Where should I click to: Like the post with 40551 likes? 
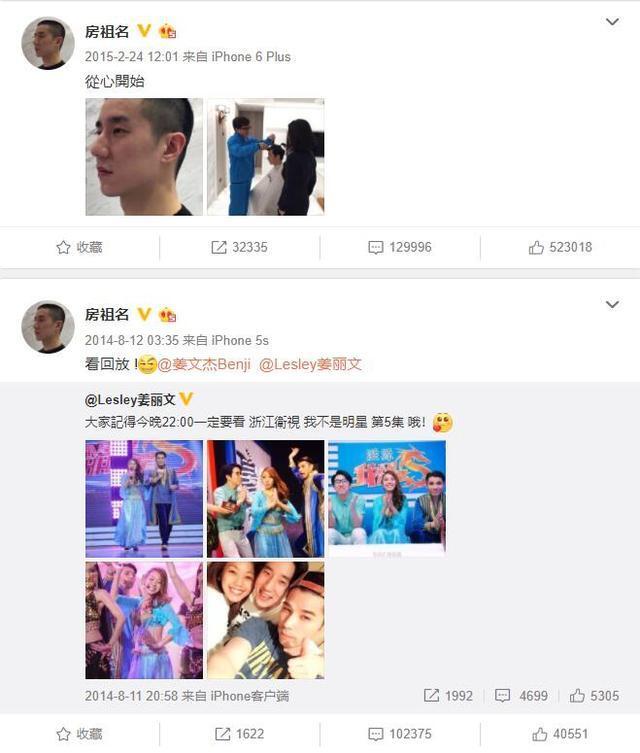tap(559, 734)
